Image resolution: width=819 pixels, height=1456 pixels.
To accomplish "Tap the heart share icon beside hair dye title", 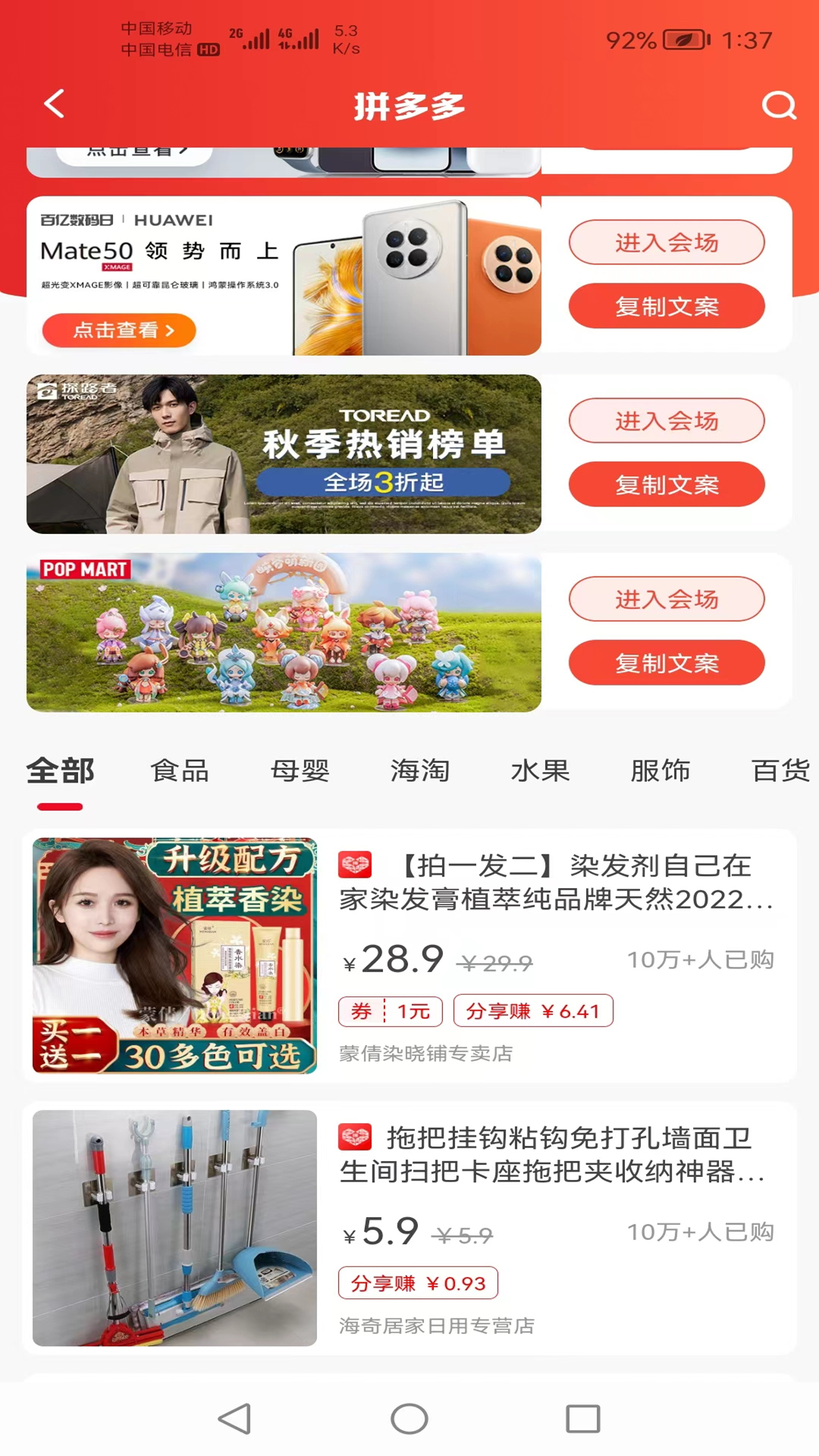I will coord(356,864).
